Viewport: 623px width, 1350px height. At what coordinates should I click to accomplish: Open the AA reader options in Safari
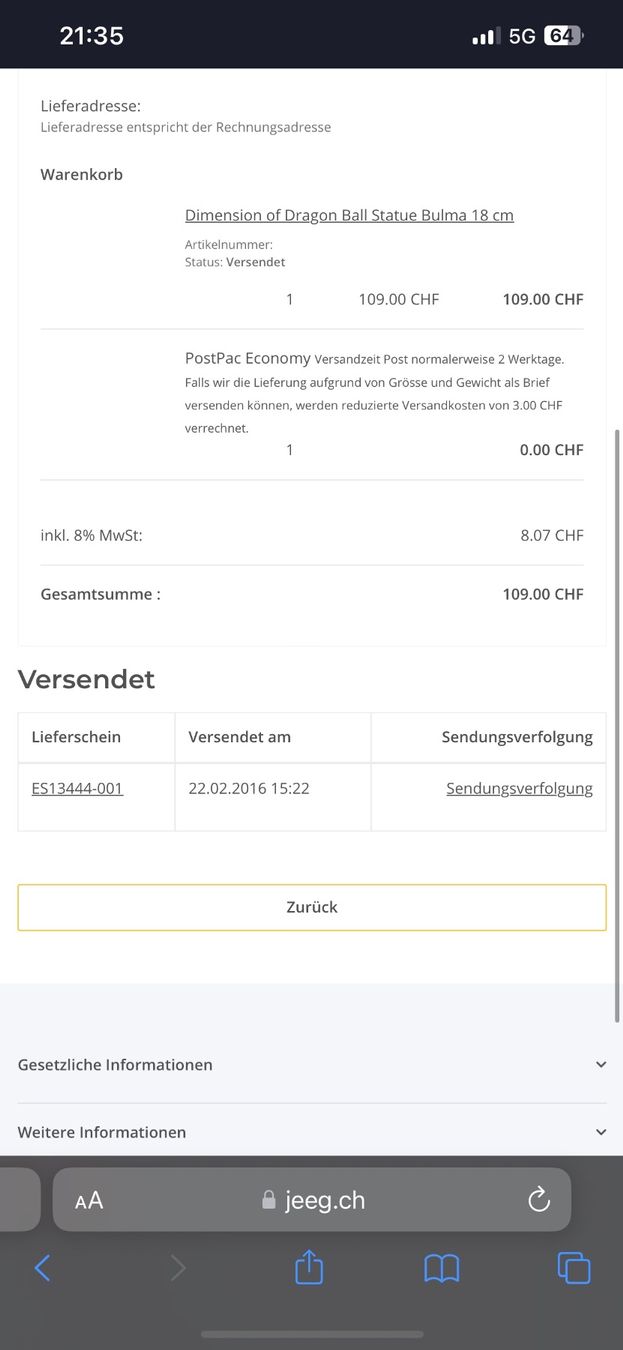(89, 1200)
